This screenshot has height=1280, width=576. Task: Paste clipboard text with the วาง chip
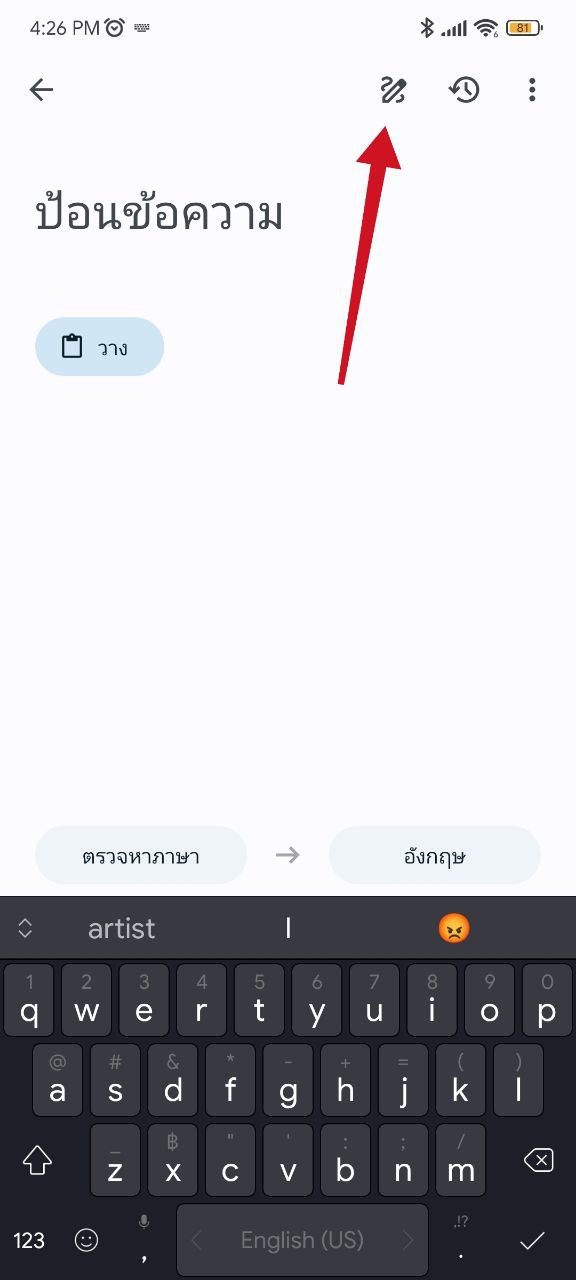click(99, 347)
